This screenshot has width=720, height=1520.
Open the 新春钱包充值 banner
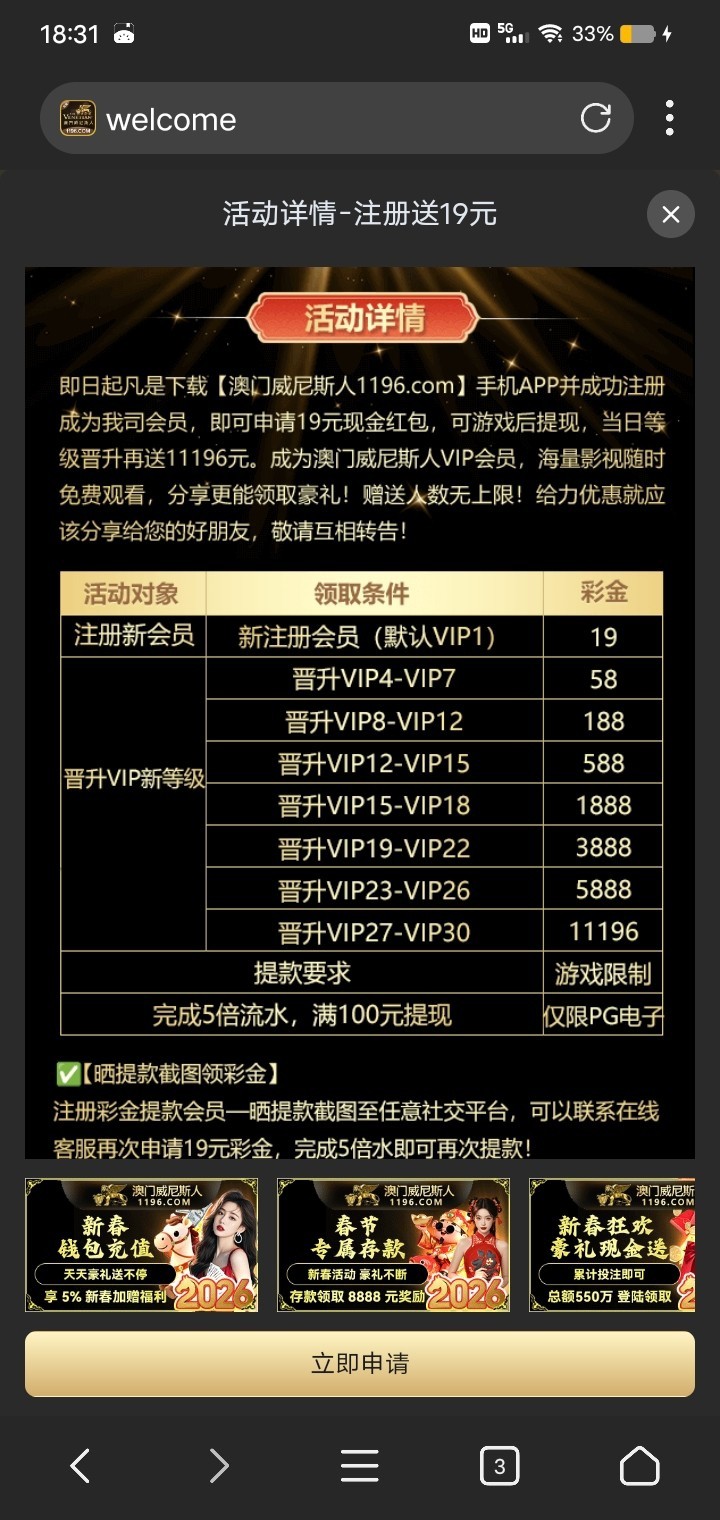[x=142, y=1245]
